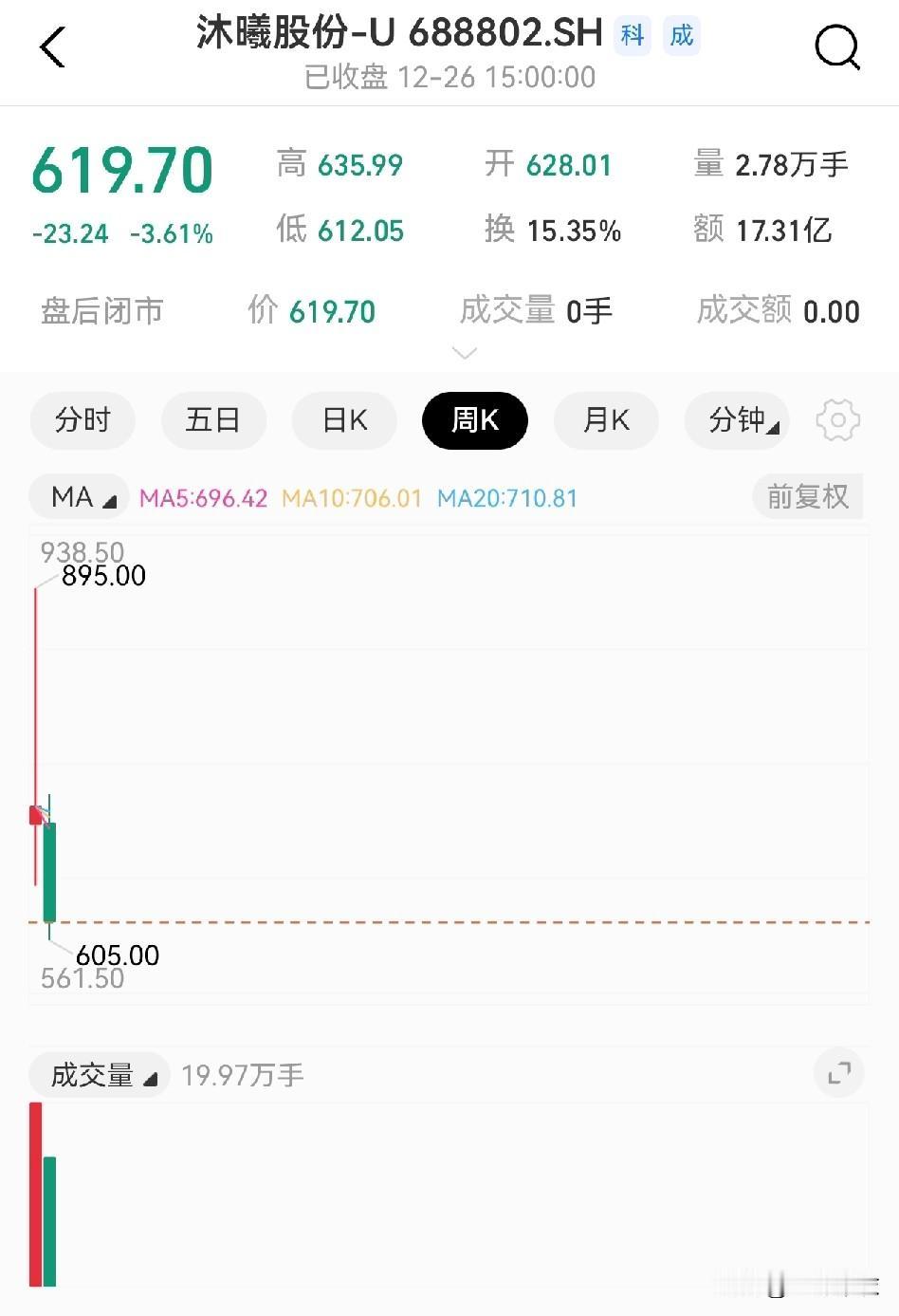Switch to the 月K chart tab
Image resolution: width=899 pixels, height=1316 pixels.
(x=606, y=420)
